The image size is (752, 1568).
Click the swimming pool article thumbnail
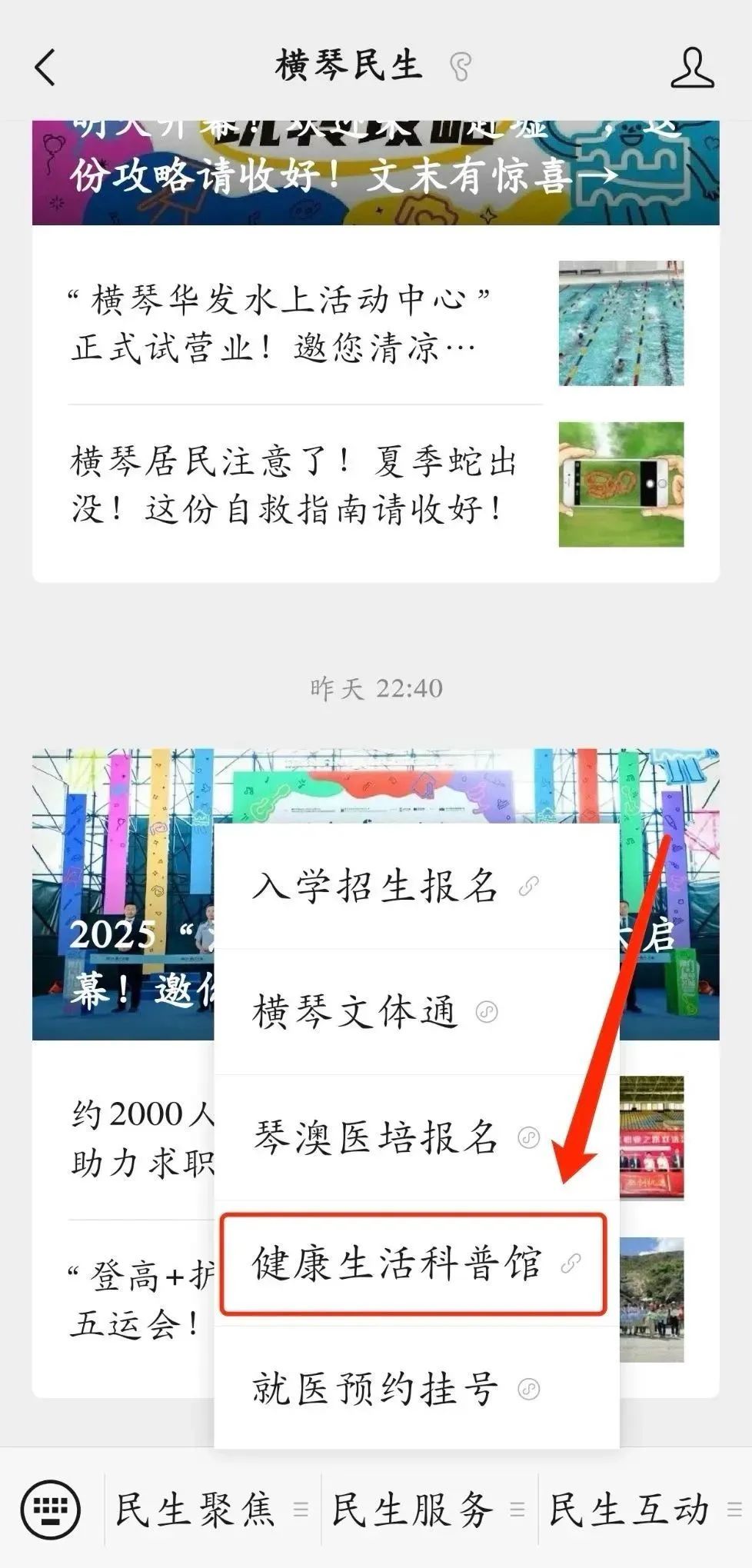coord(620,323)
